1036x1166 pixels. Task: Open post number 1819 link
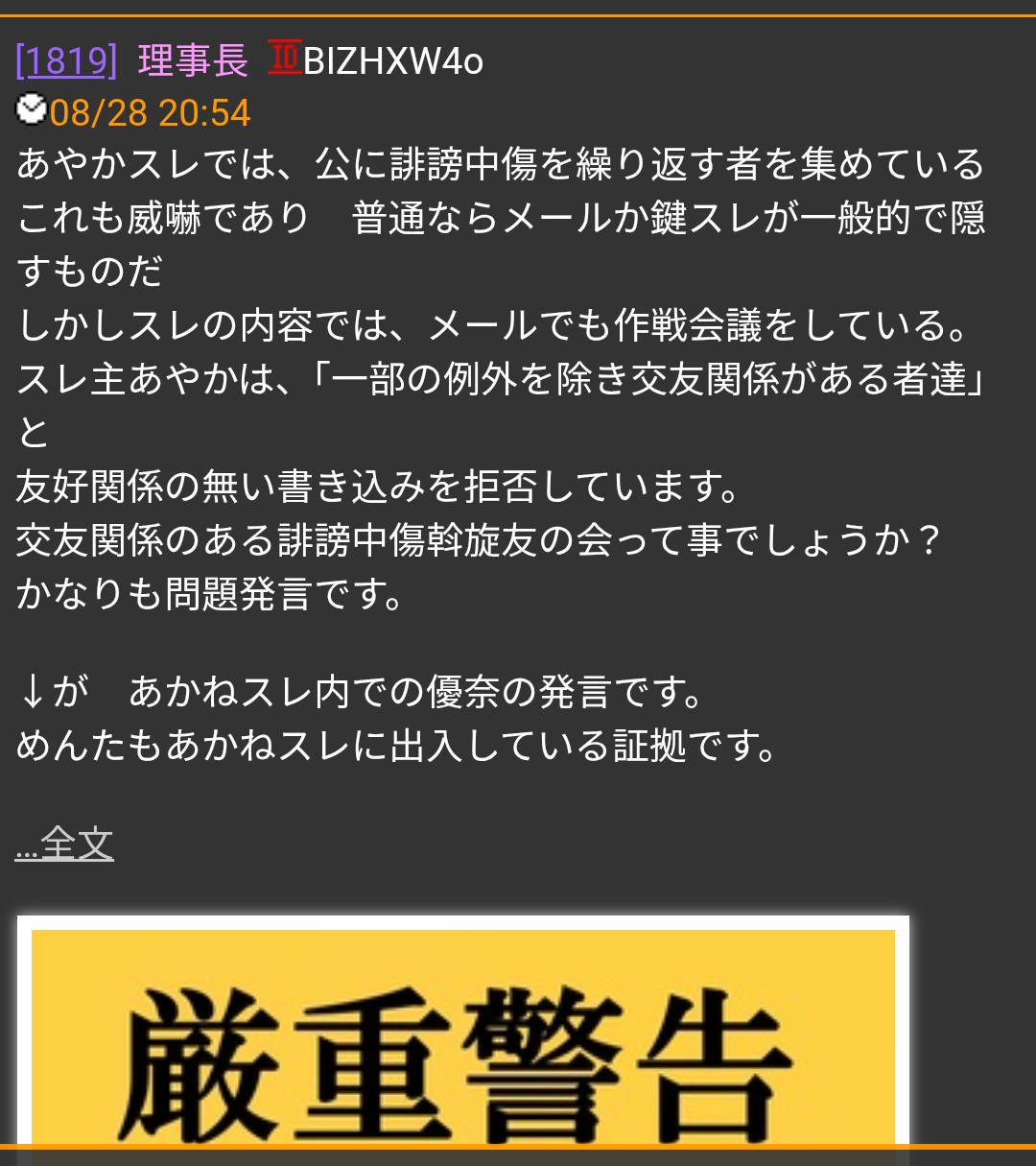[x=65, y=62]
